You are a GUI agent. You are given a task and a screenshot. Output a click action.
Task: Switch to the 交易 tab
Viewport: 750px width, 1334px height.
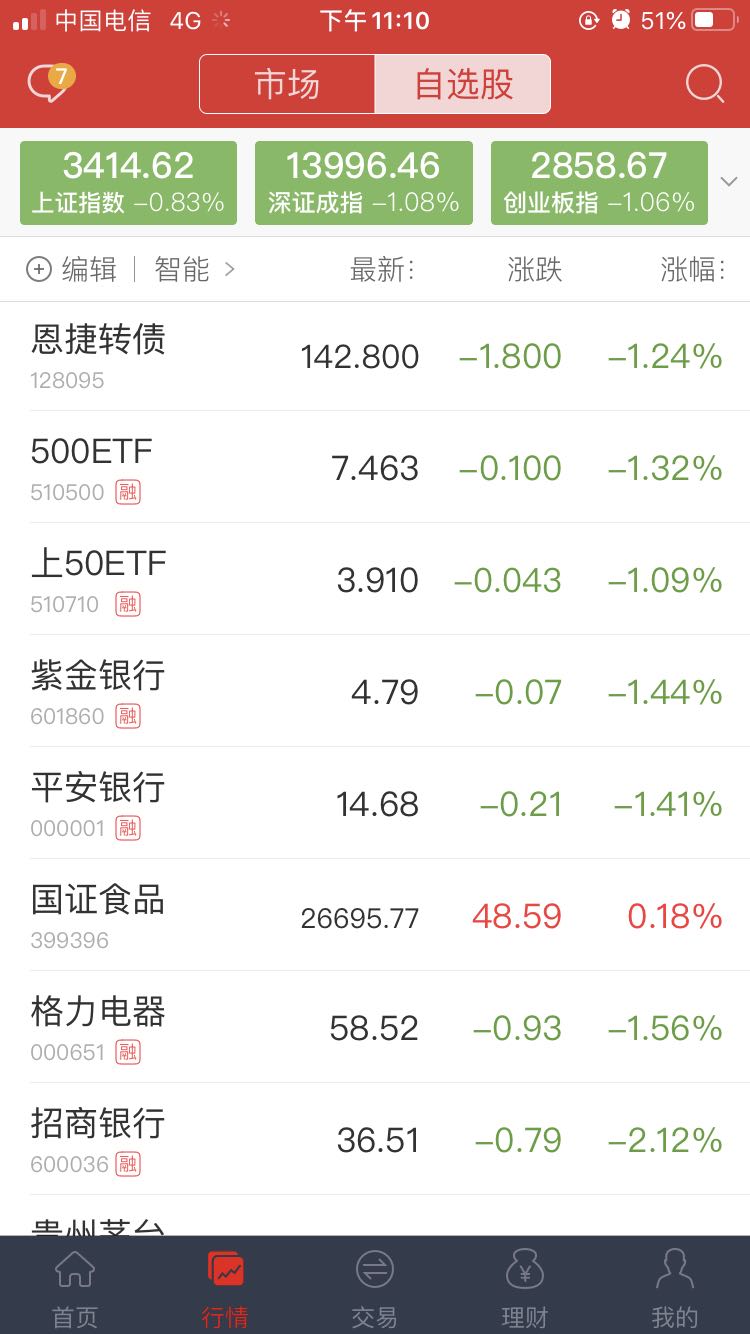[x=375, y=1287]
